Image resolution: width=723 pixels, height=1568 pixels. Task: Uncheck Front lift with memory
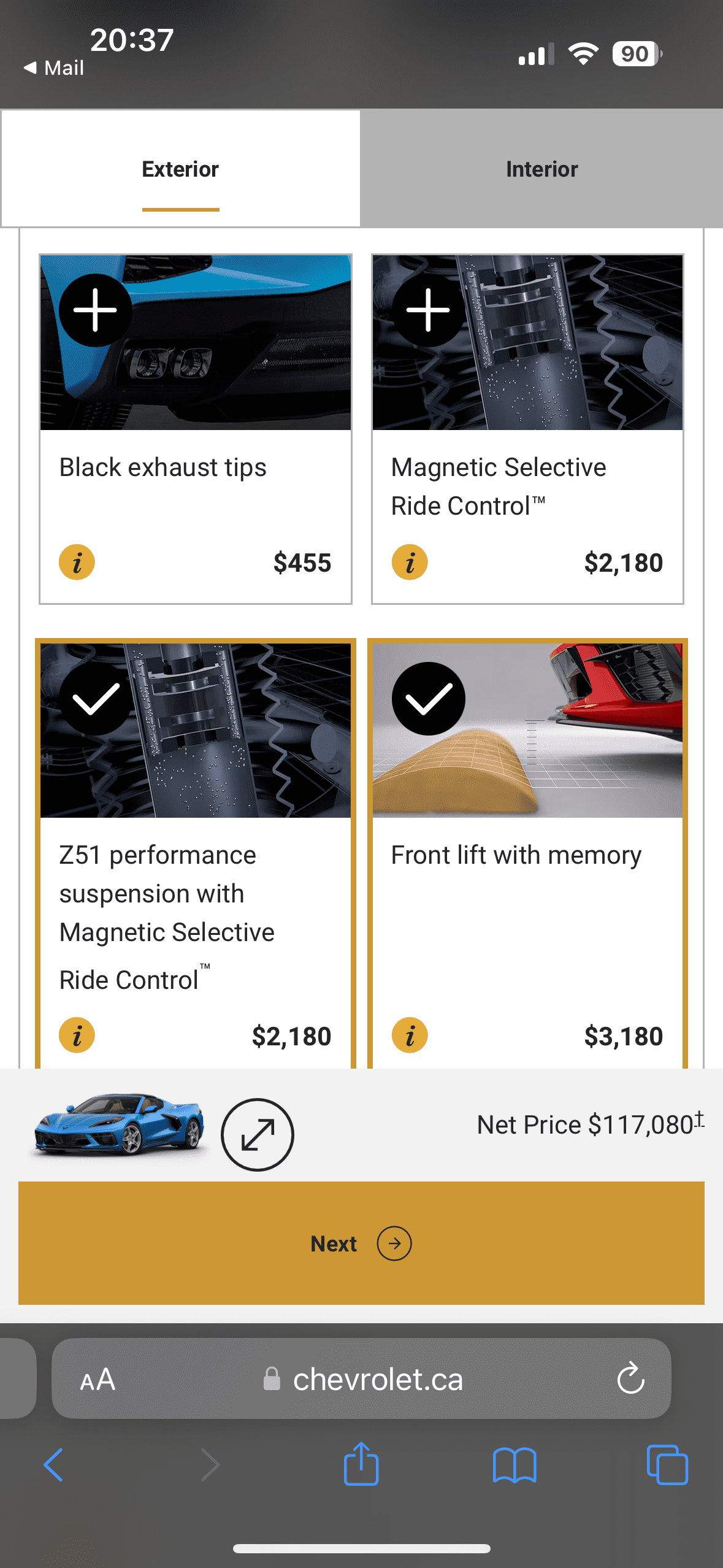coord(428,699)
